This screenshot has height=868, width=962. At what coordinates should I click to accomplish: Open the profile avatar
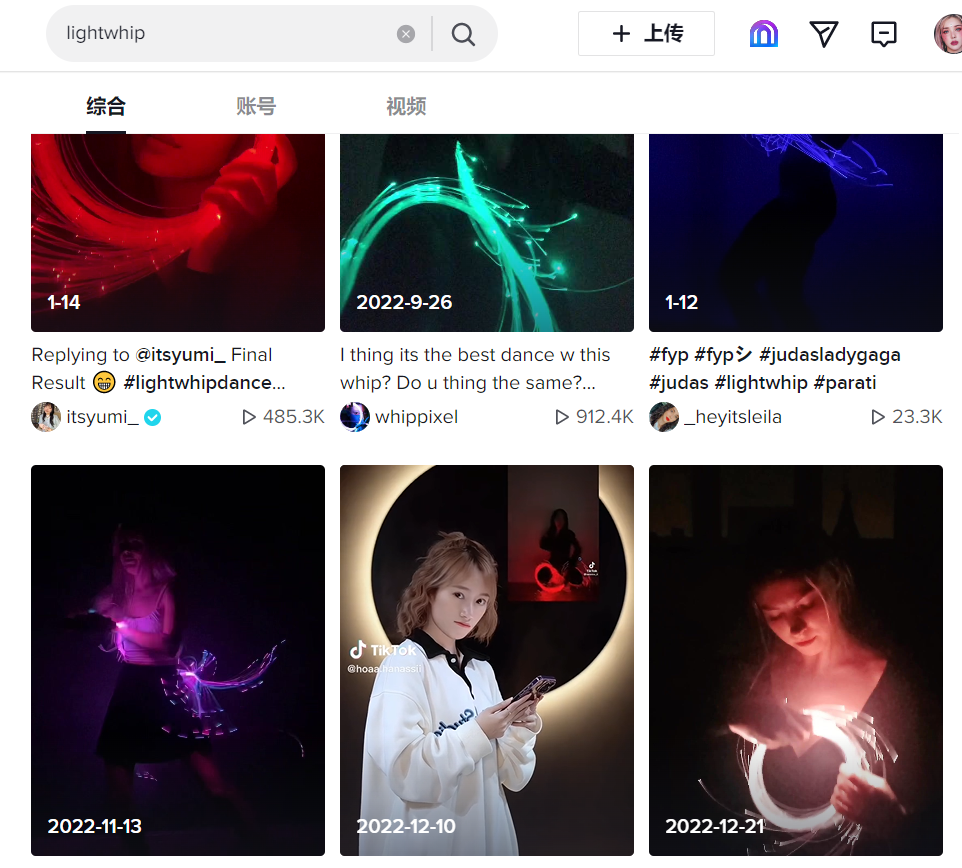pyautogui.click(x=948, y=34)
